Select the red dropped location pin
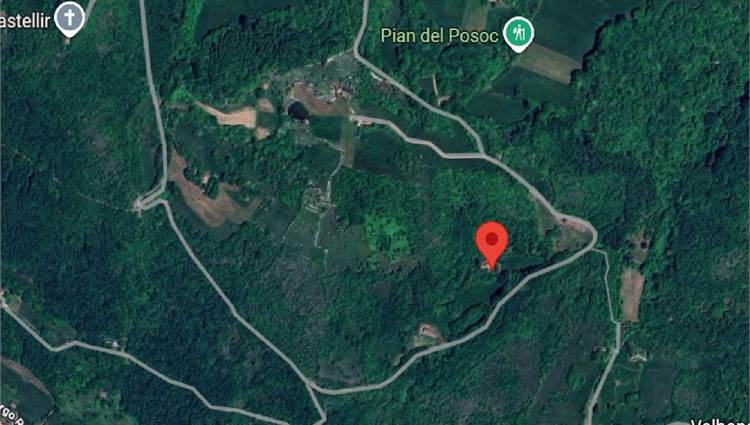The width and height of the screenshot is (750, 425). click(491, 243)
